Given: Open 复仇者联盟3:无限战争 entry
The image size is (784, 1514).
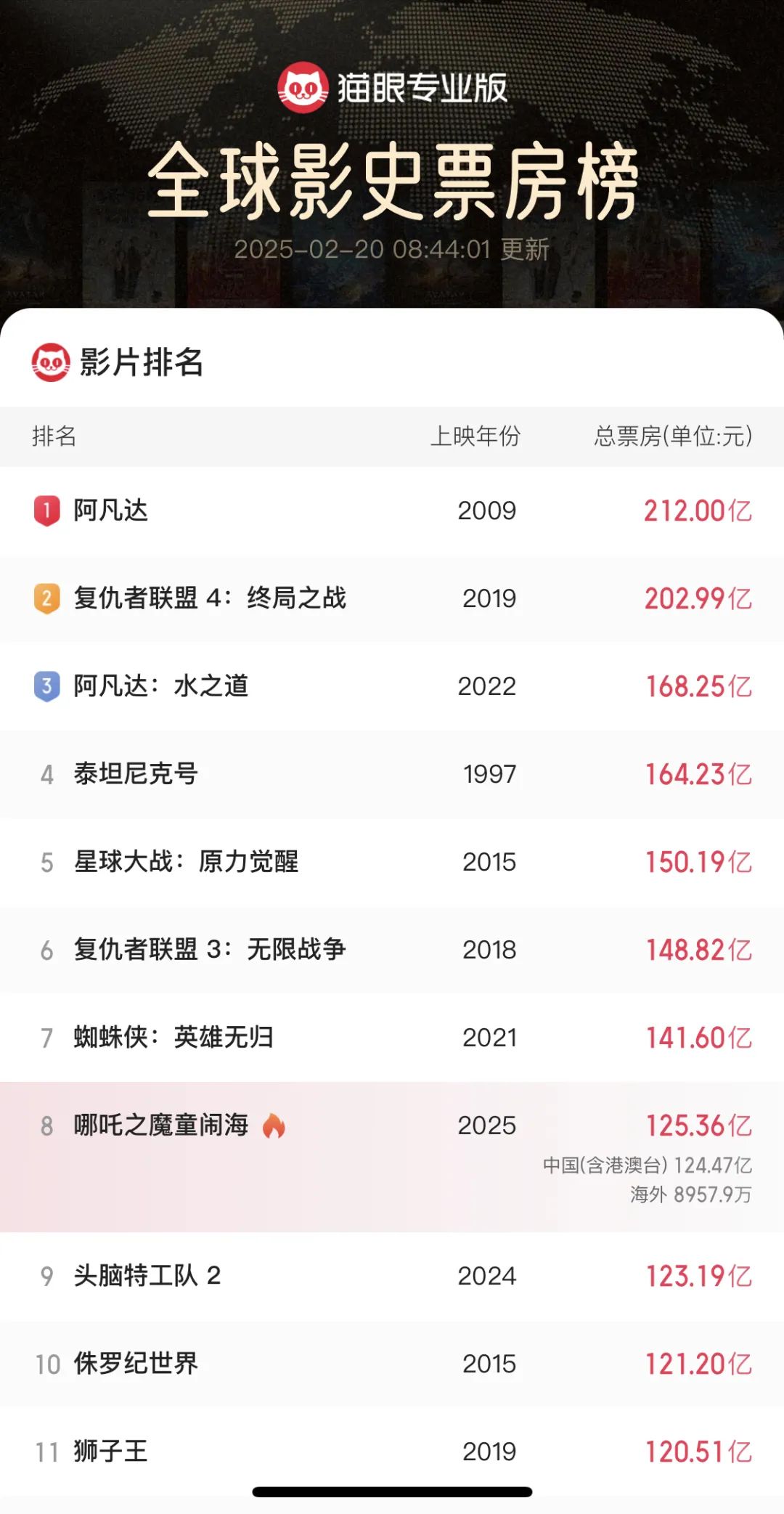Looking at the screenshot, I should coord(392,950).
